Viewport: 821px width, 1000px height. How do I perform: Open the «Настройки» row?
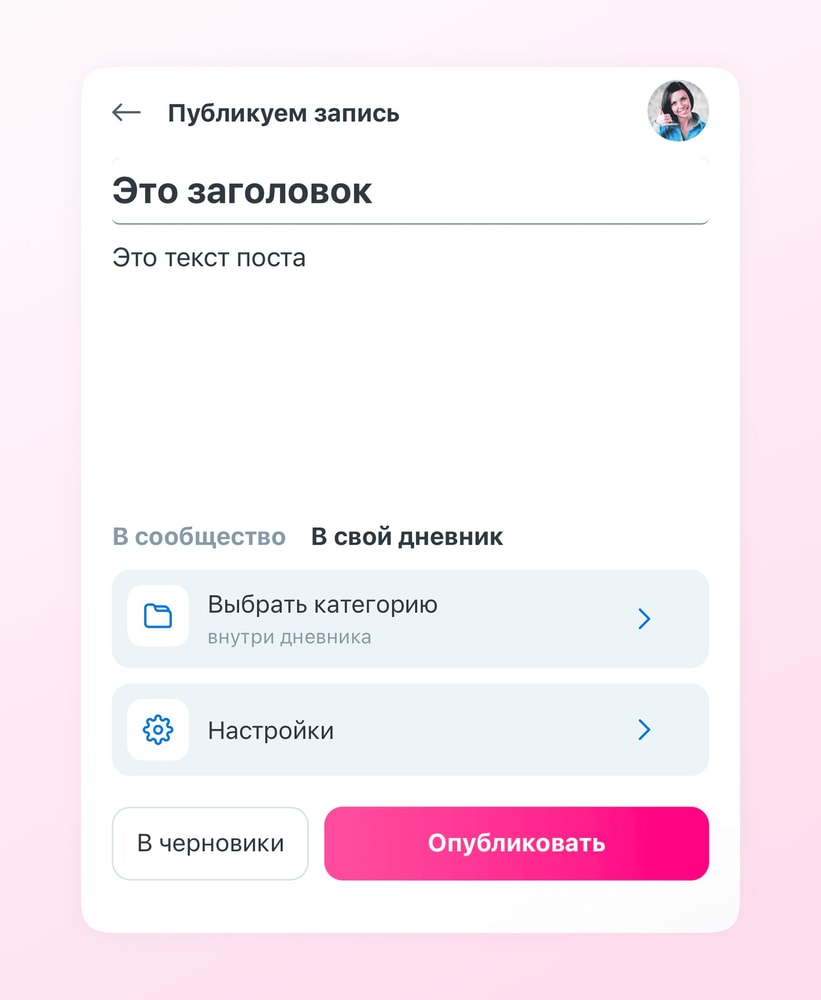tap(410, 730)
